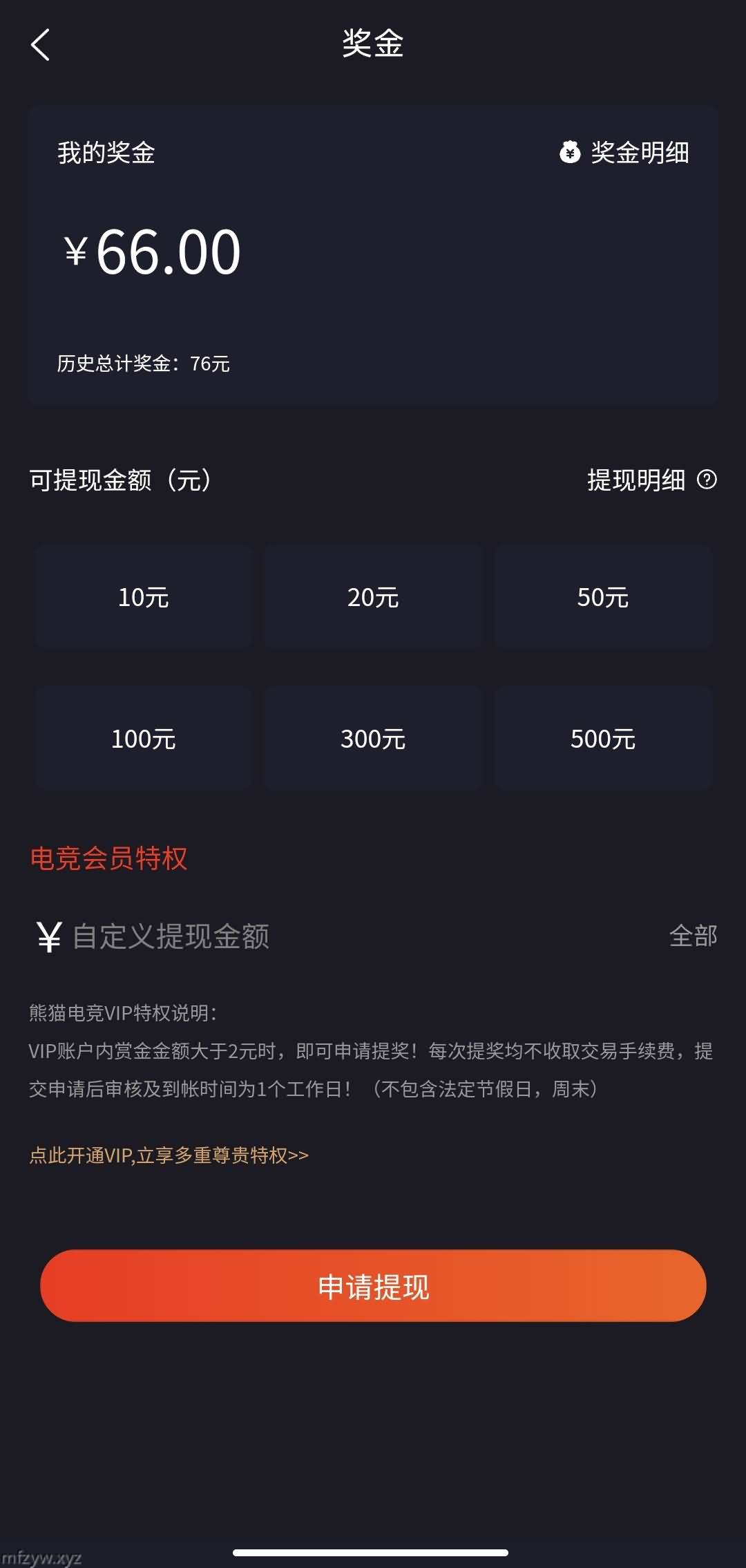This screenshot has height=1568, width=746.
Task: Open 奖金明细 bonus details
Action: click(624, 153)
